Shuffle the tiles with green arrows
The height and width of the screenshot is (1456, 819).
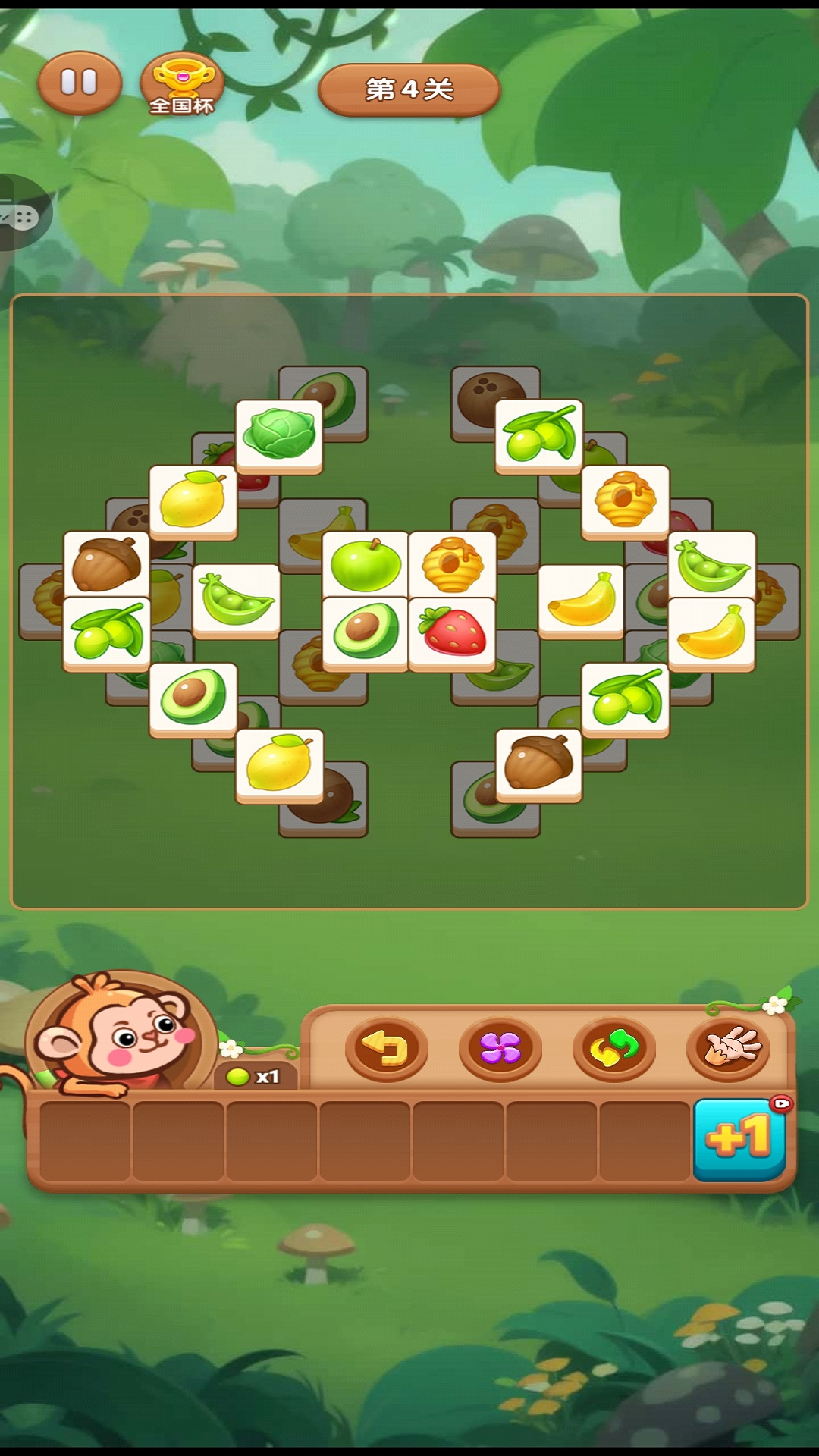click(x=614, y=1049)
